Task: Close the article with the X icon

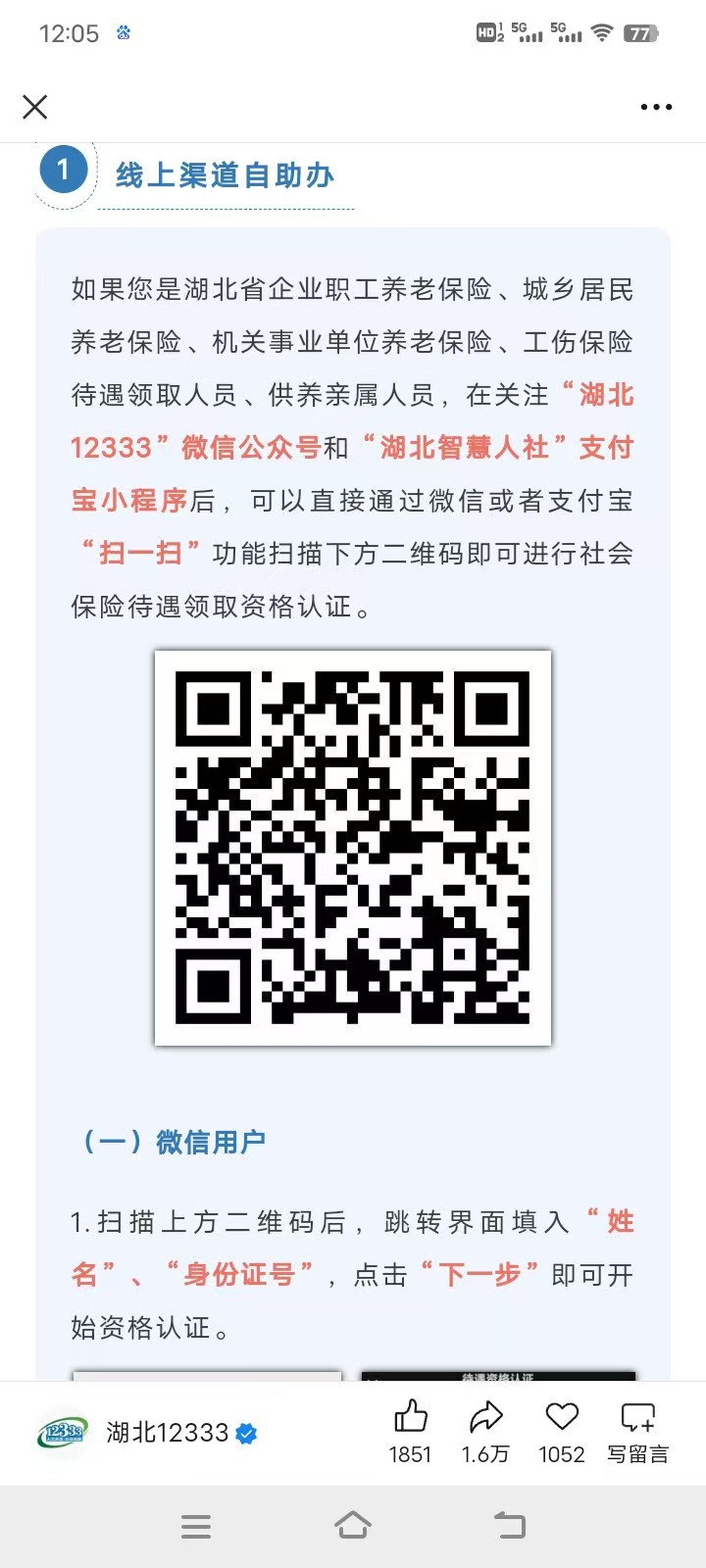Action: (x=35, y=107)
